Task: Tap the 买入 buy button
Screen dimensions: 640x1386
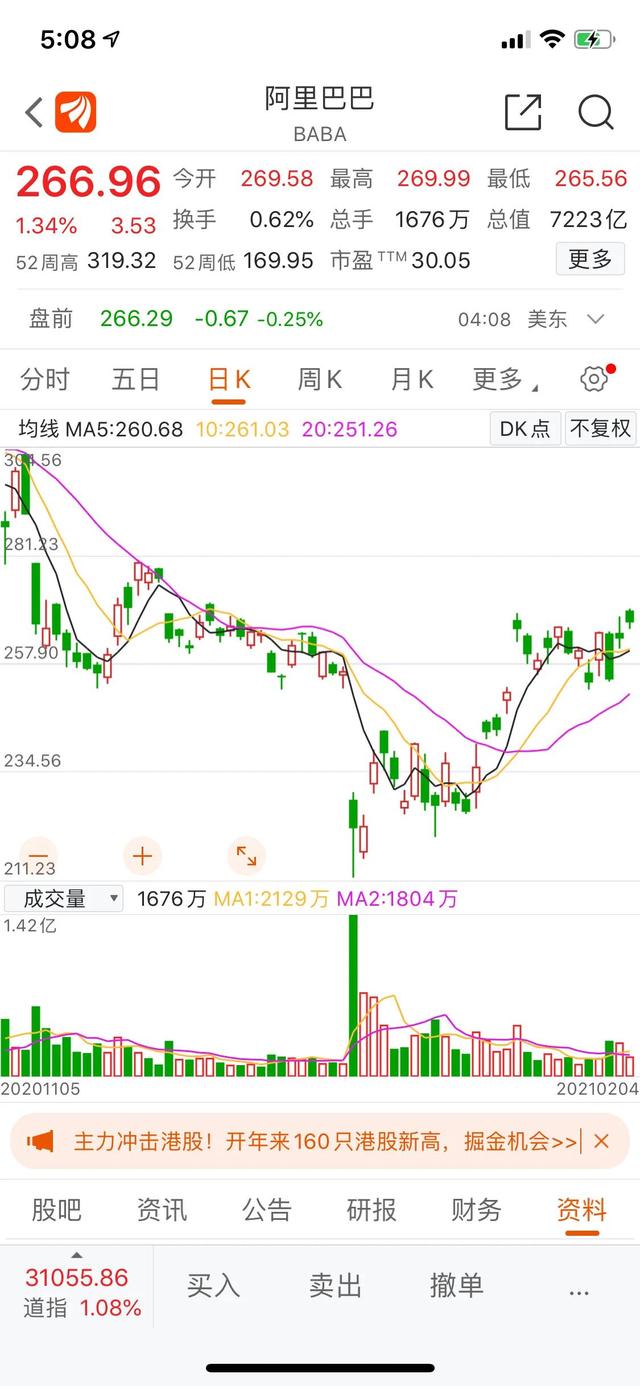Action: pos(213,1286)
